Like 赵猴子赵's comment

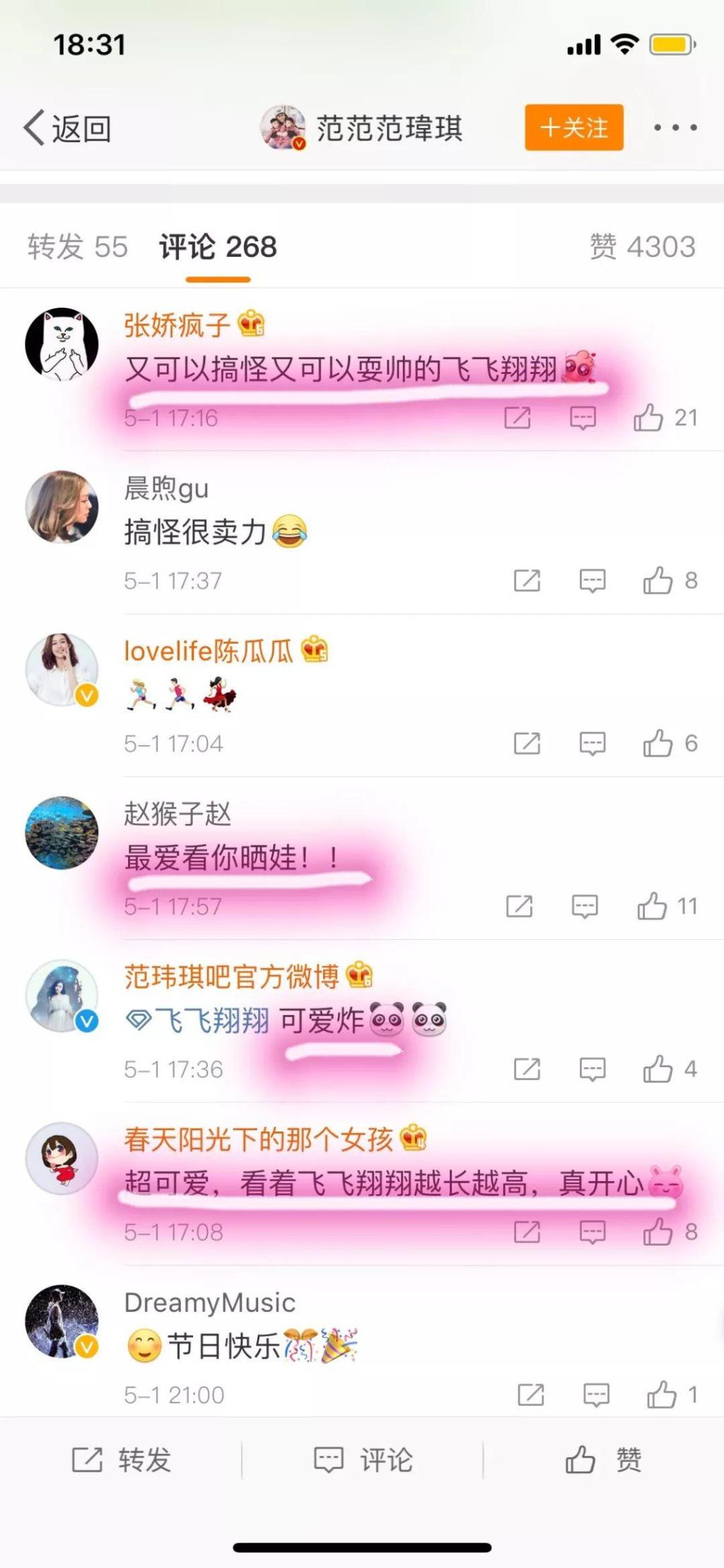point(652,906)
